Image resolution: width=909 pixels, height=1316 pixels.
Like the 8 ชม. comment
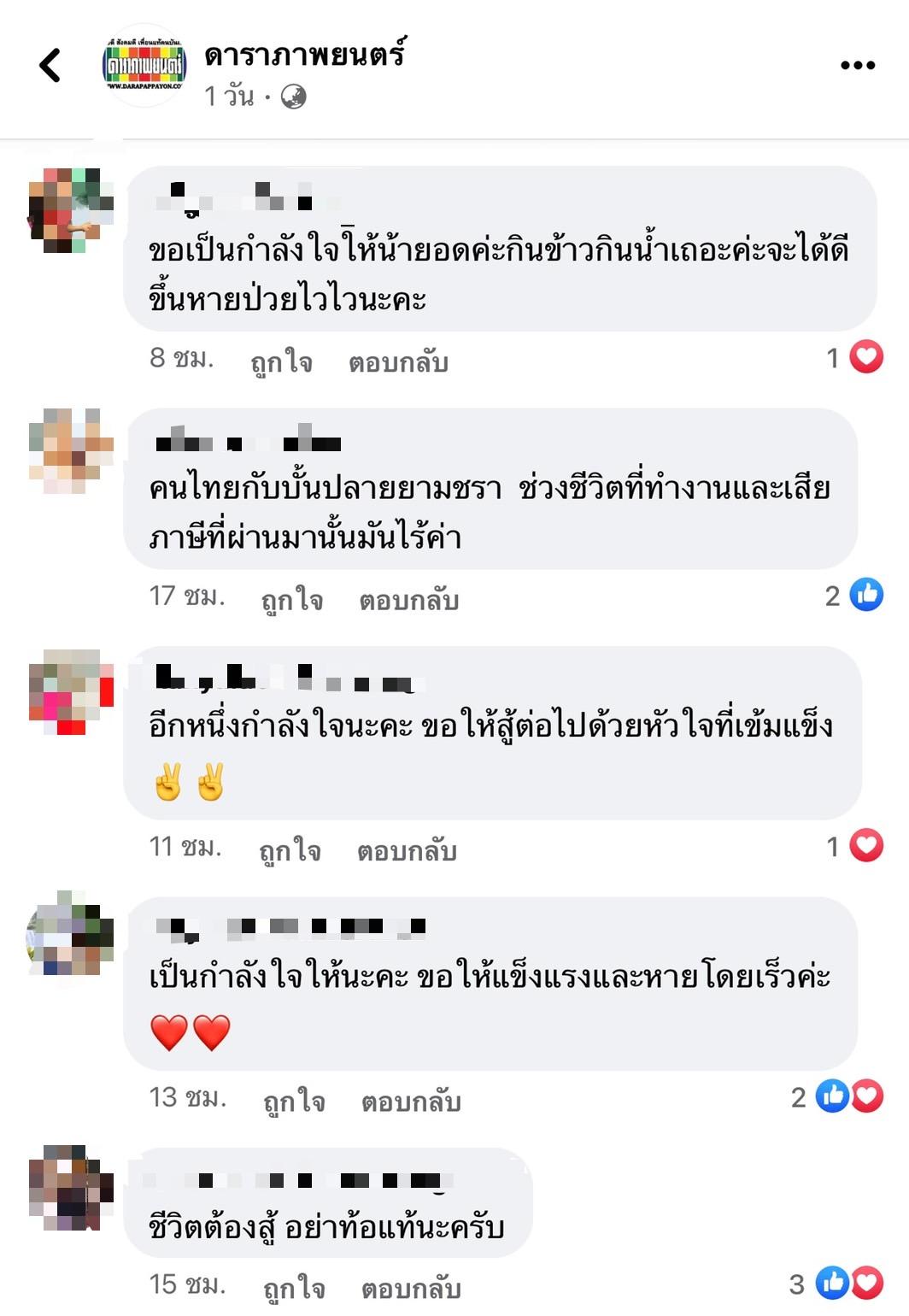[x=281, y=362]
